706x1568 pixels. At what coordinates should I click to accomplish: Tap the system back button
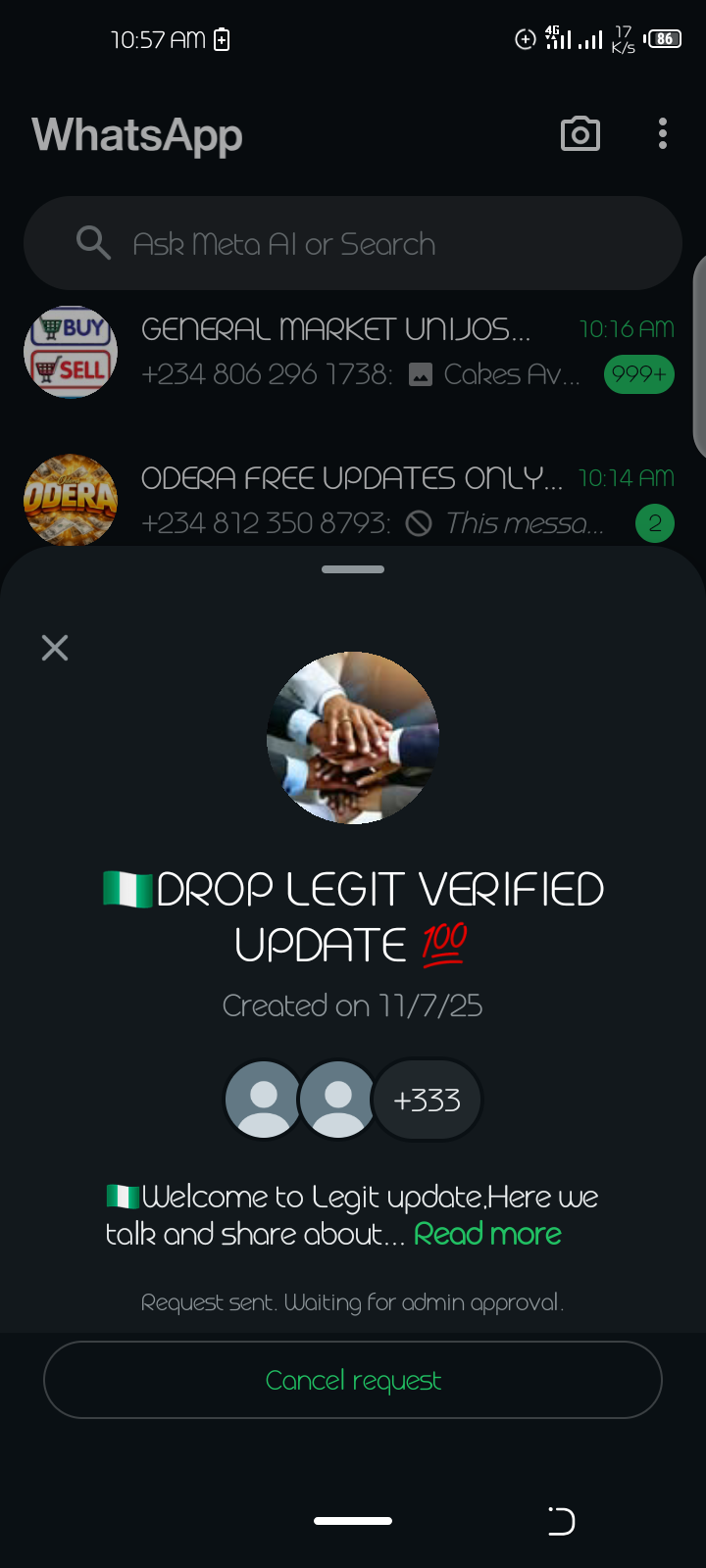561,1521
